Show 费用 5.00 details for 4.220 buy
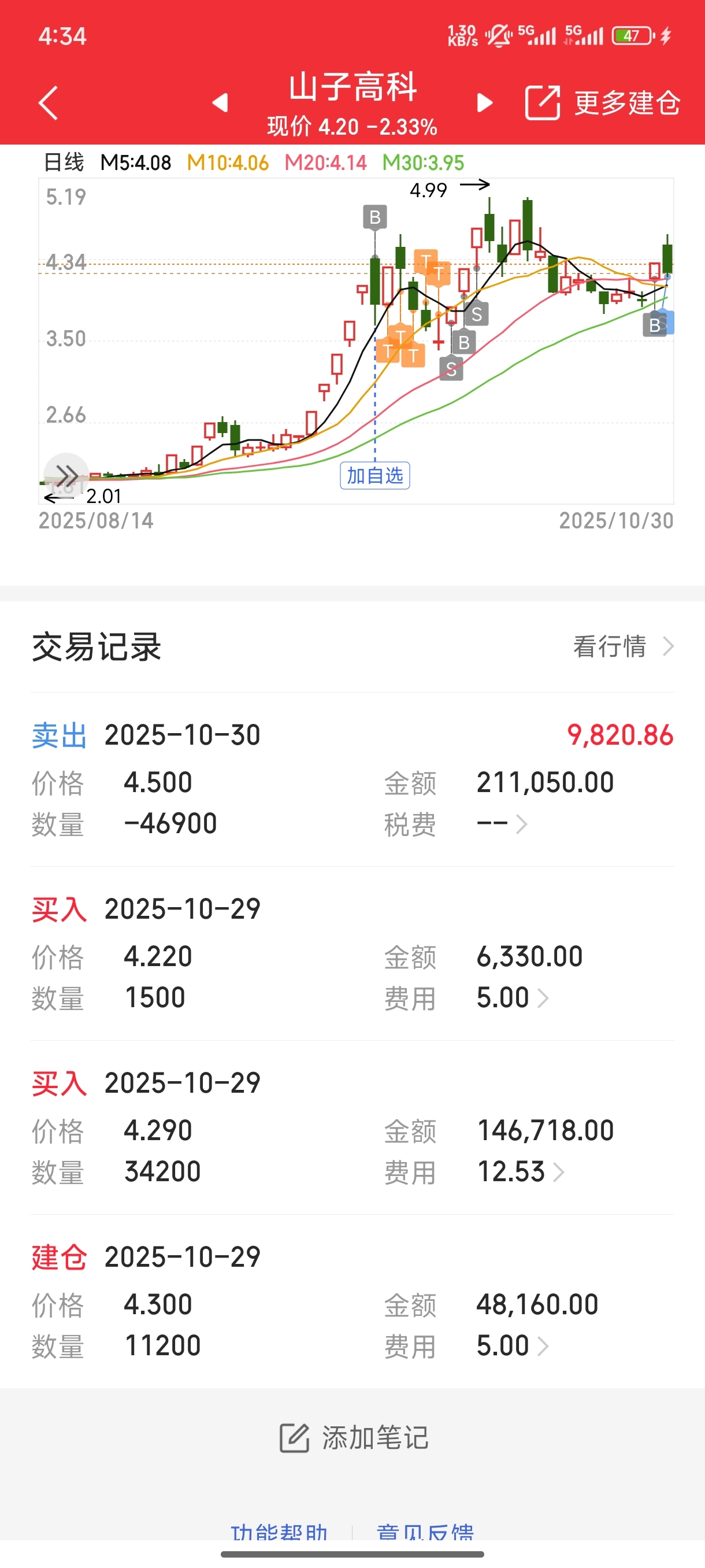The width and height of the screenshot is (705, 1568). click(513, 999)
